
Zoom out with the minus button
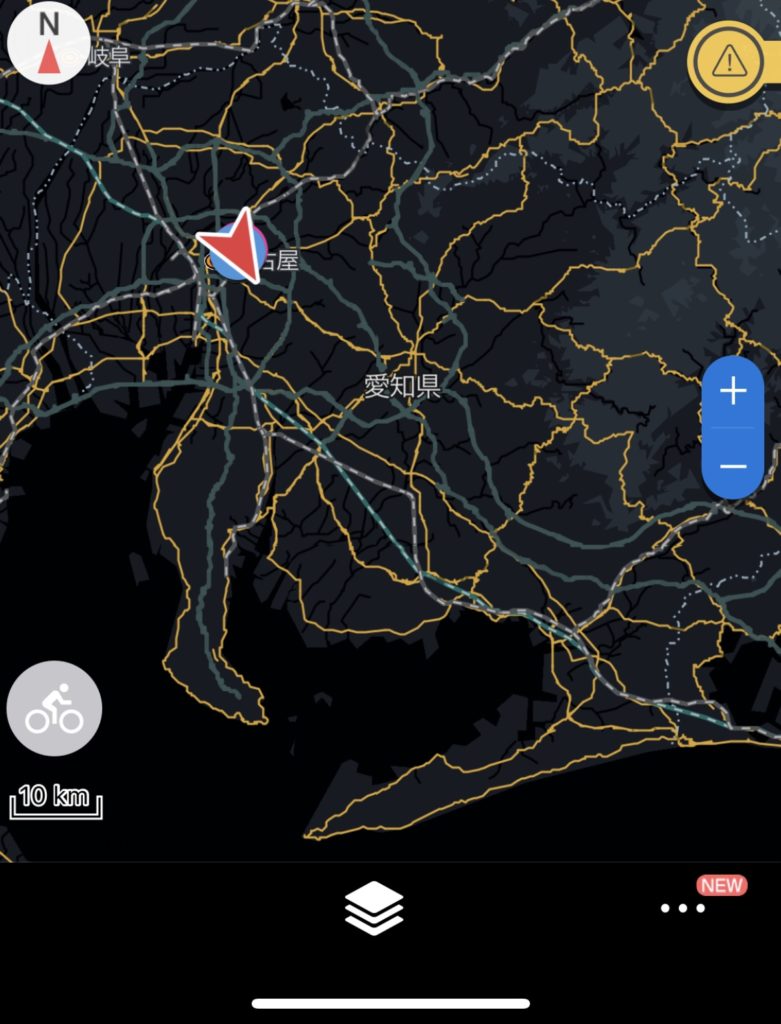[x=733, y=466]
